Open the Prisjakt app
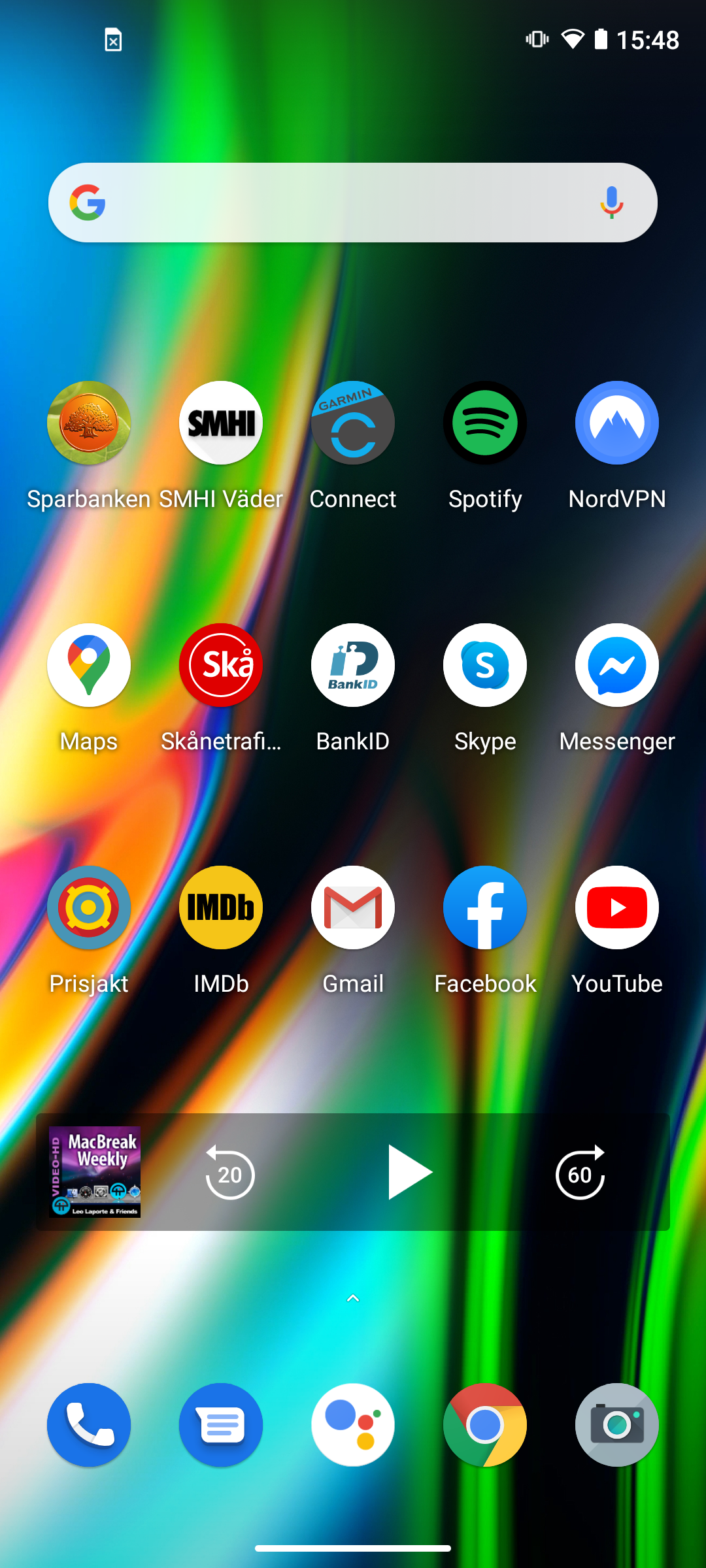The width and height of the screenshot is (706, 1568). 89,907
